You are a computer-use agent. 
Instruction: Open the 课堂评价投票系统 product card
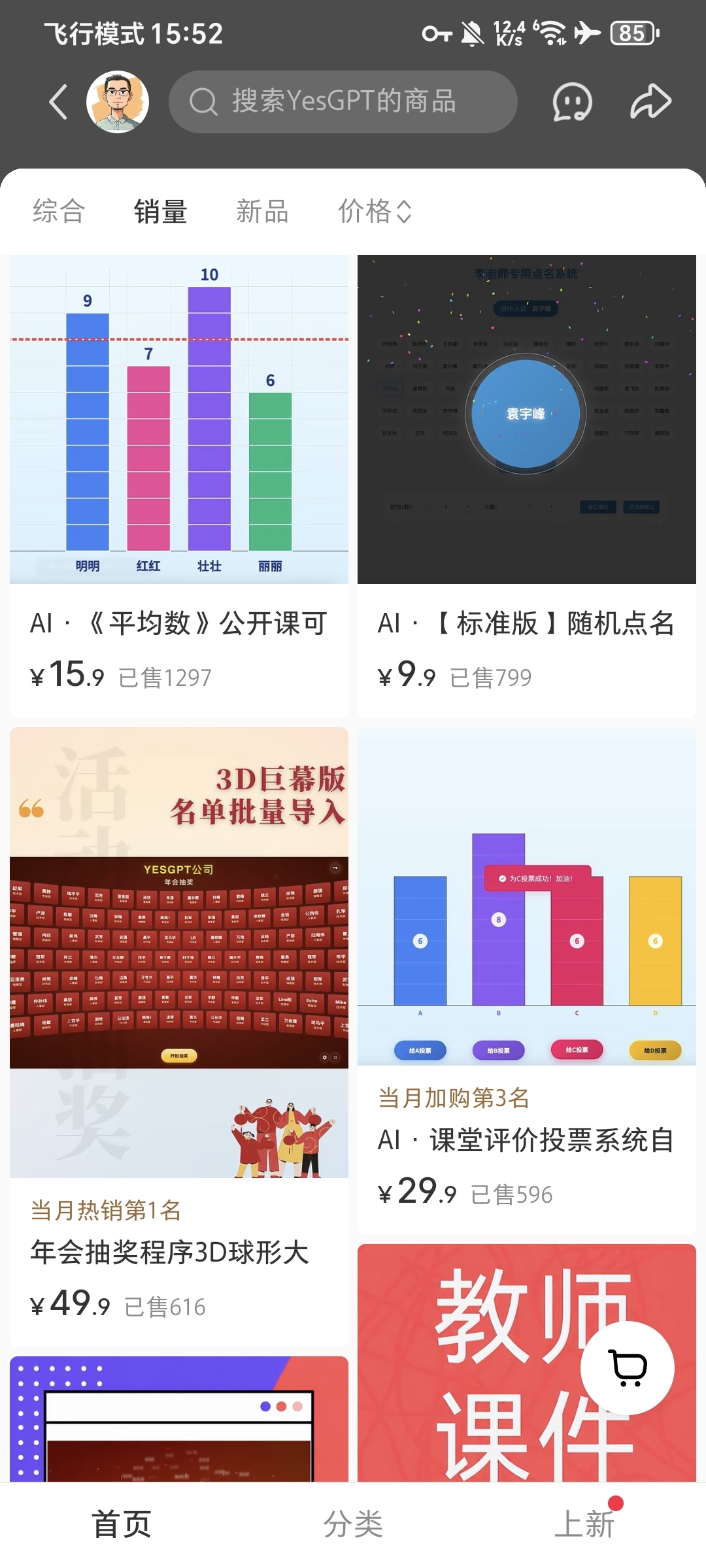pyautogui.click(x=527, y=981)
